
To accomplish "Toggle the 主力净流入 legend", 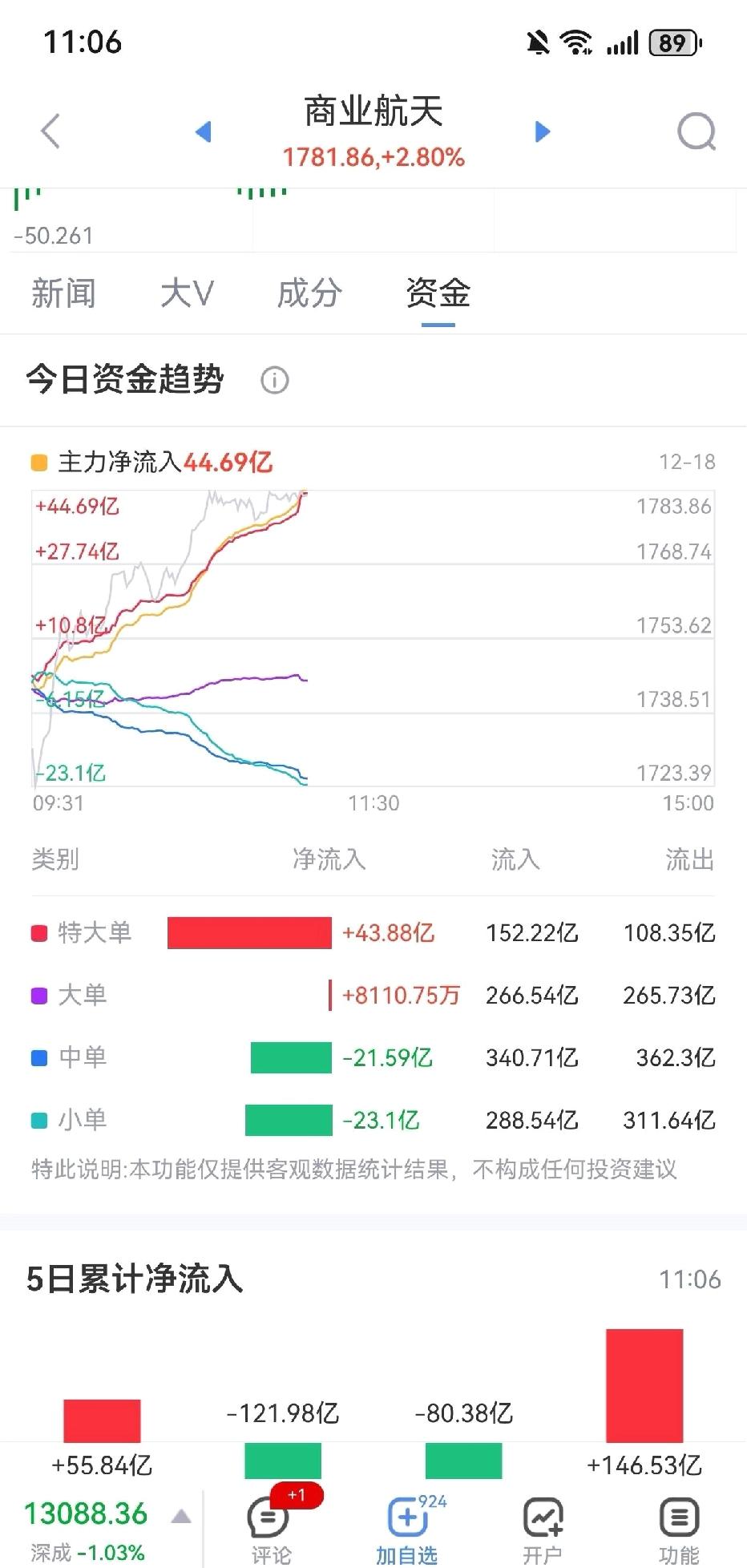I will (38, 462).
